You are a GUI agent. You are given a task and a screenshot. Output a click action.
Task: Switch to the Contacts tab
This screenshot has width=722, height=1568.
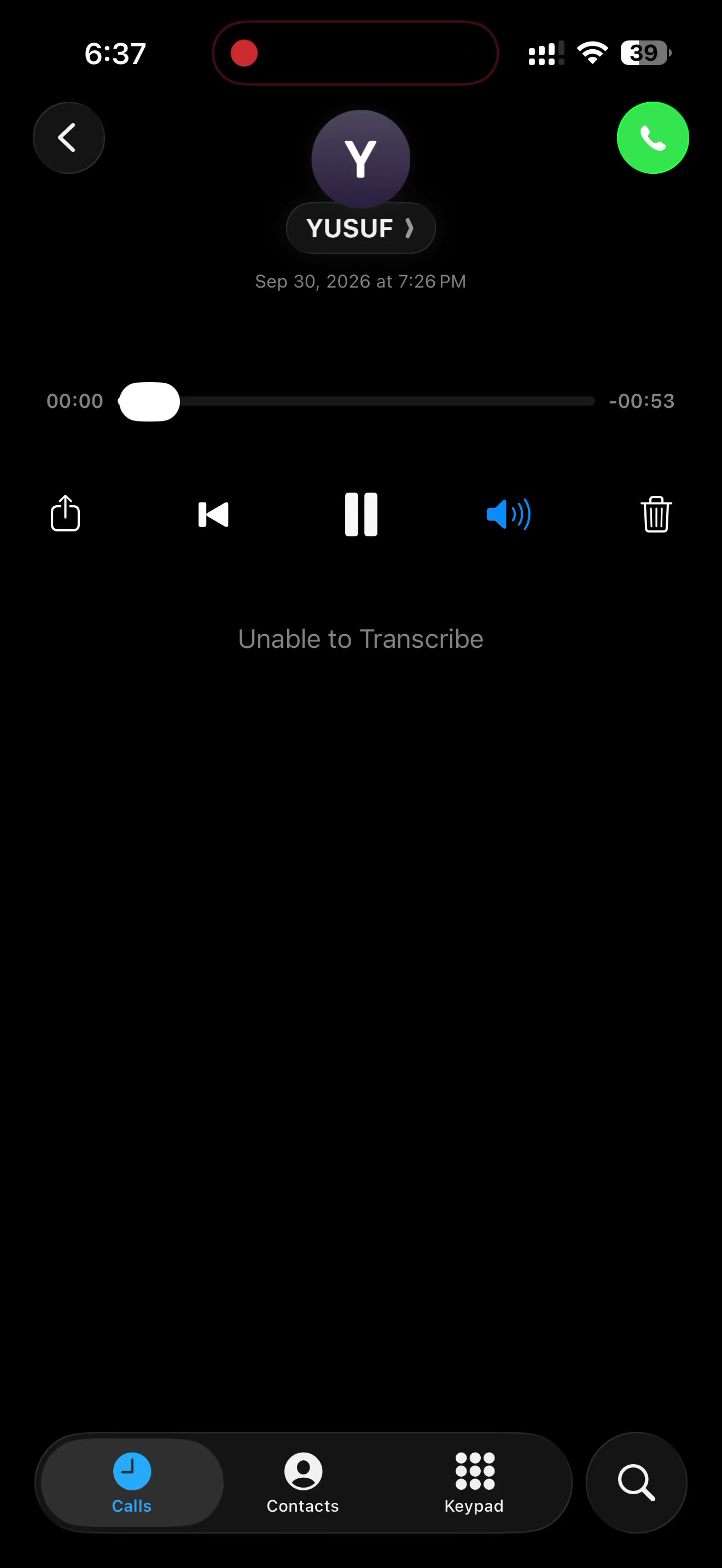[x=303, y=1482]
